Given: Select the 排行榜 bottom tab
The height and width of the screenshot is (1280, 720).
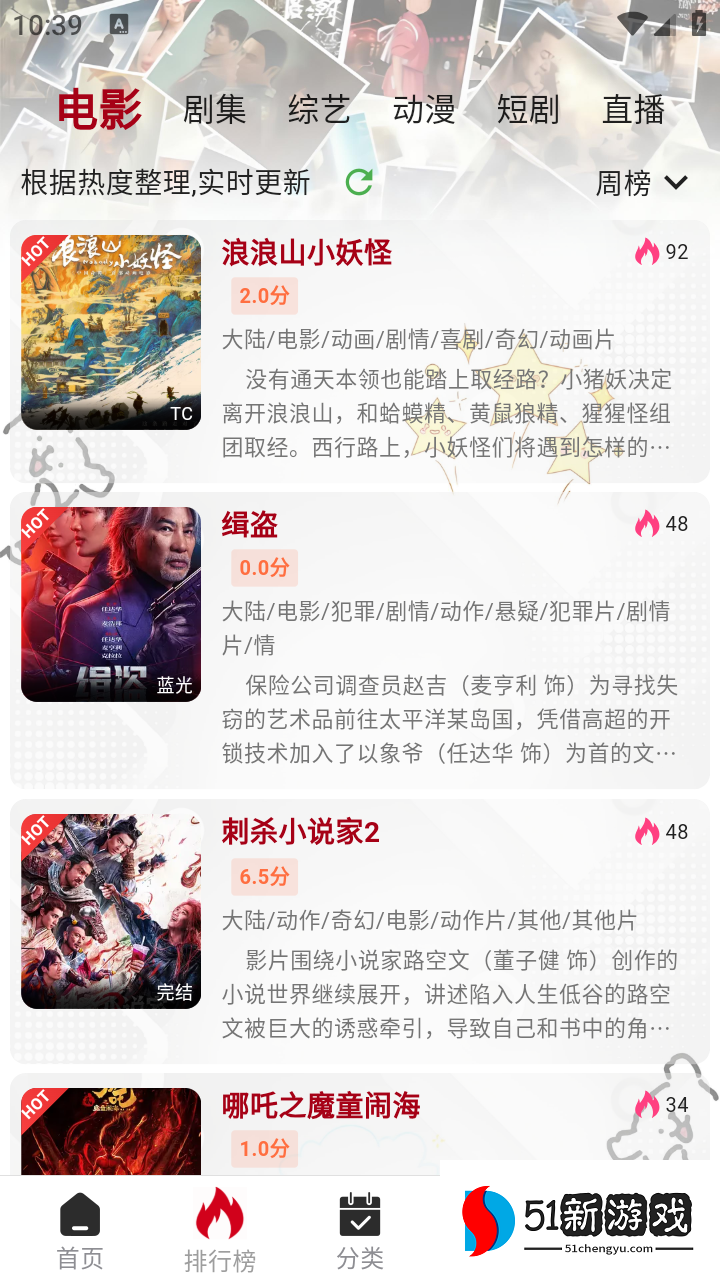Looking at the screenshot, I should coord(220,1230).
